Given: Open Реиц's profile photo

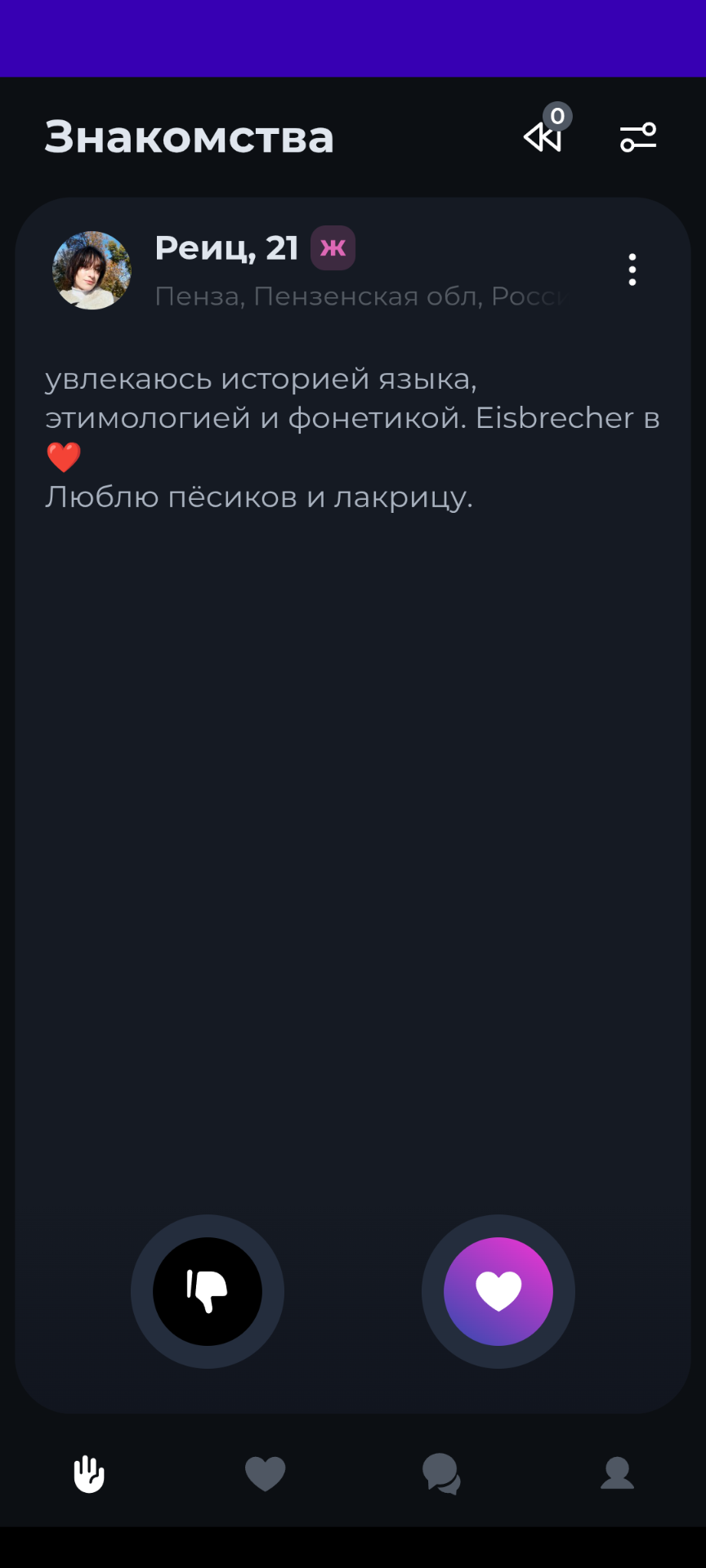Looking at the screenshot, I should tap(92, 270).
